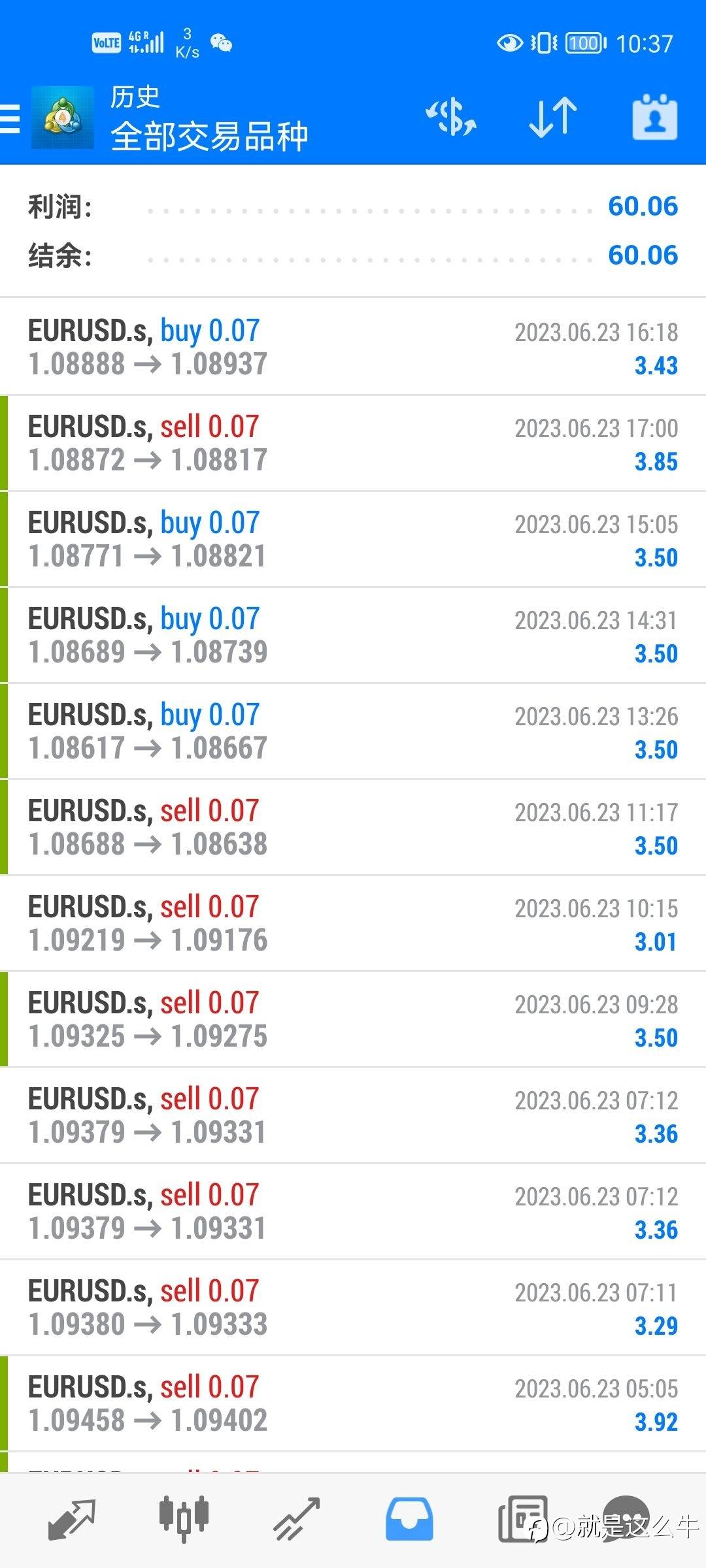
Task: Open the sell trade closed at 17:00
Action: 353,443
